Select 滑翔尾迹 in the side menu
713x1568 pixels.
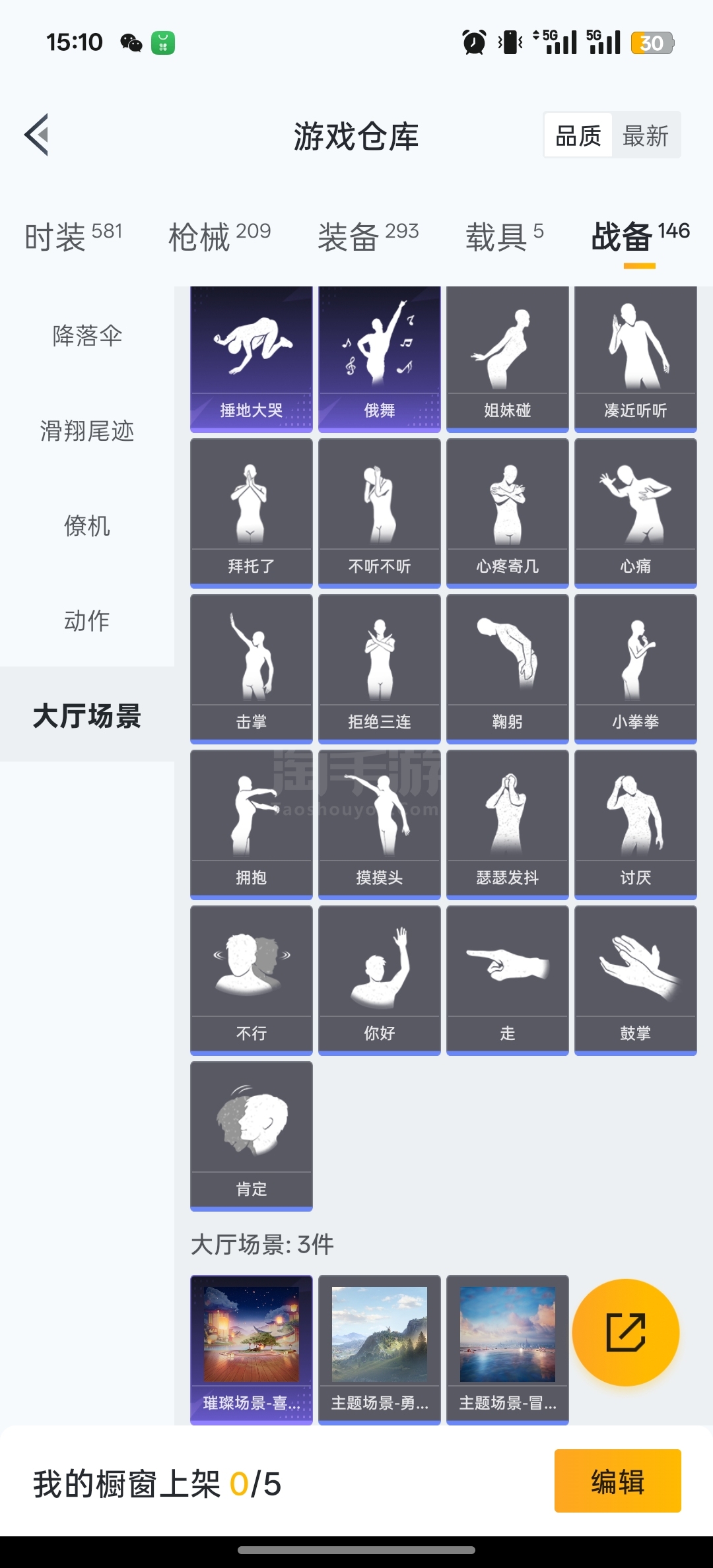[x=87, y=431]
